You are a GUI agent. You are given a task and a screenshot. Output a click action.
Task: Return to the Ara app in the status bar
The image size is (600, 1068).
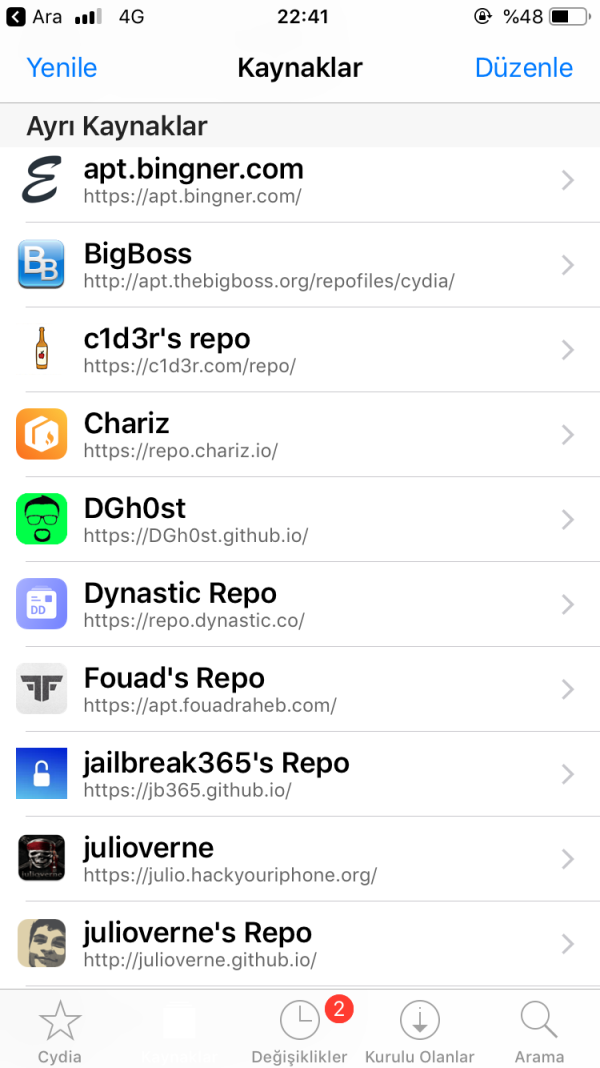(34, 16)
